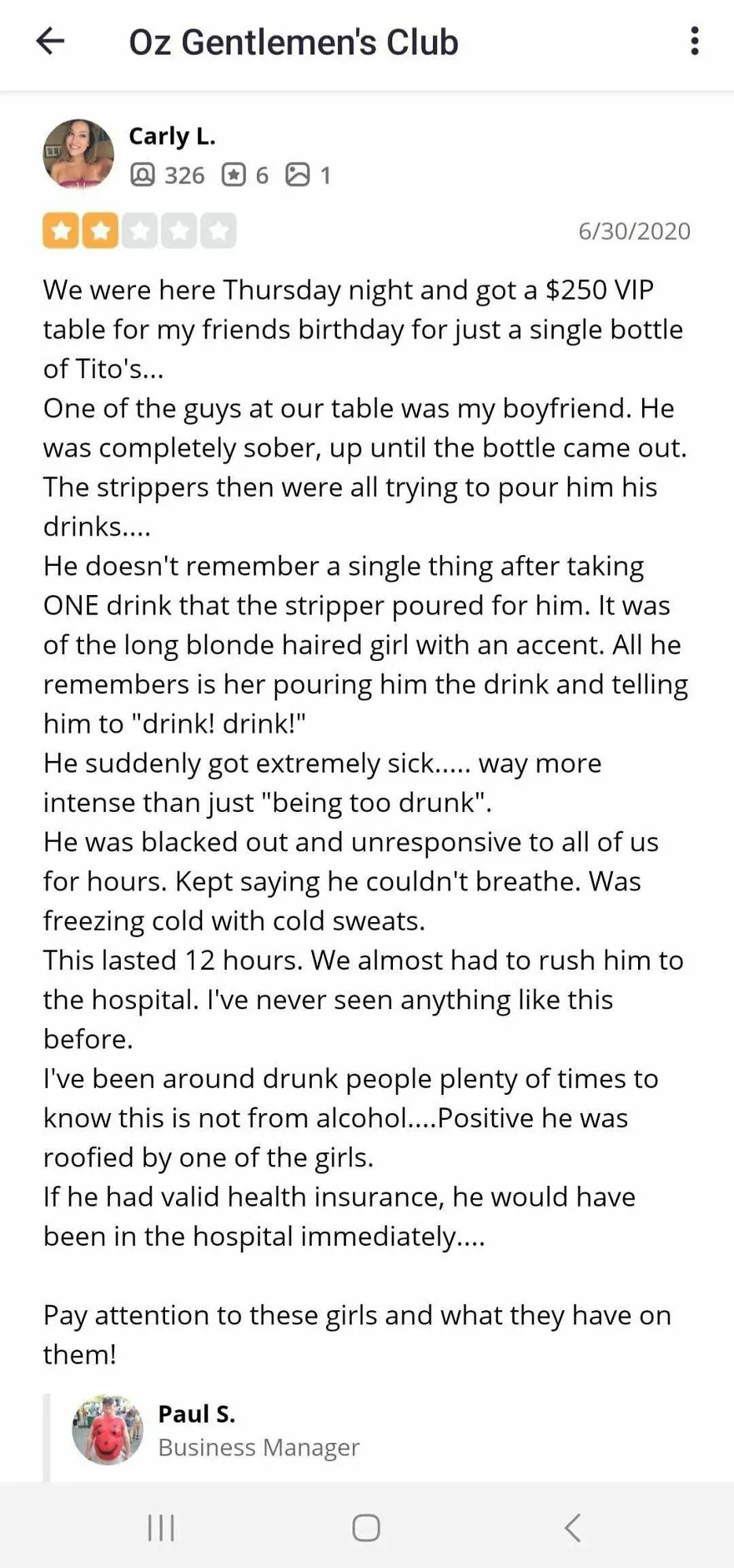734x1568 pixels.
Task: Open the system recent apps button
Action: (x=161, y=1528)
